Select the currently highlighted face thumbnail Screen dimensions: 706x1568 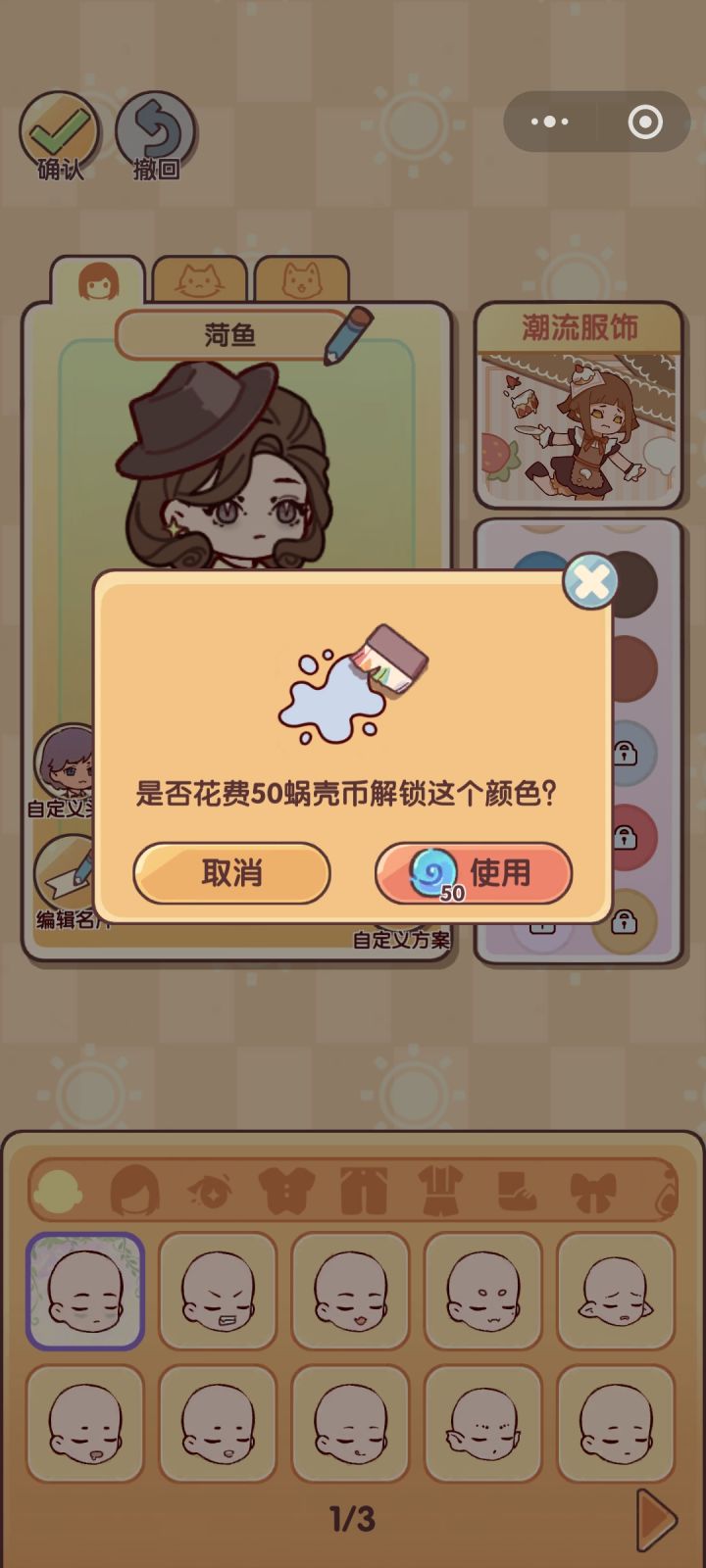tap(84, 1294)
